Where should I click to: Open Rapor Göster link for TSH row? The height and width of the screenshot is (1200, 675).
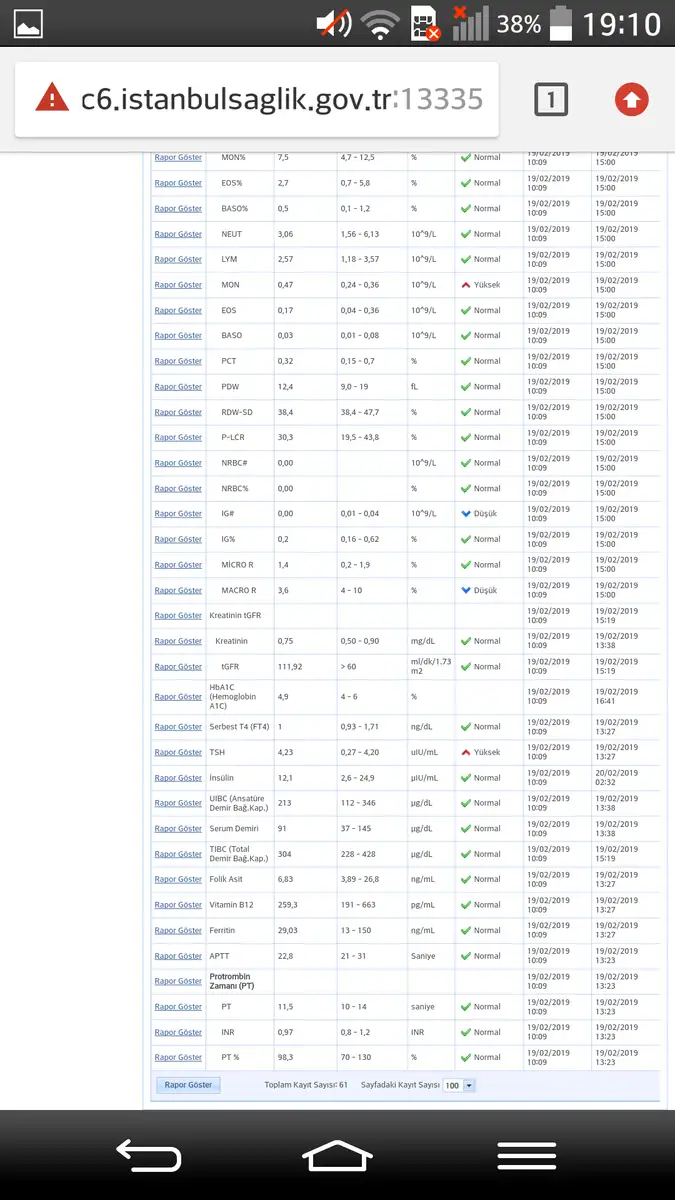(x=178, y=752)
